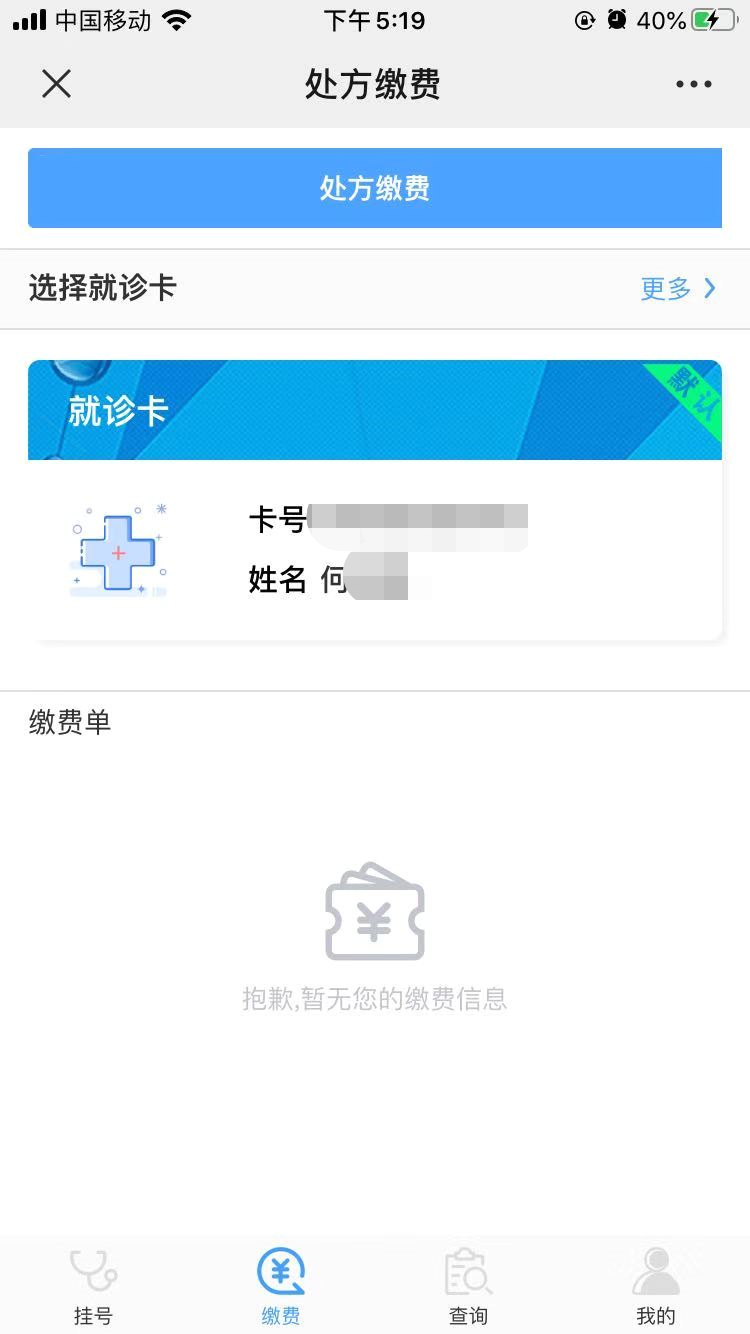Go to the 查询 tab
Screen dimensions: 750x1334
click(x=468, y=1287)
